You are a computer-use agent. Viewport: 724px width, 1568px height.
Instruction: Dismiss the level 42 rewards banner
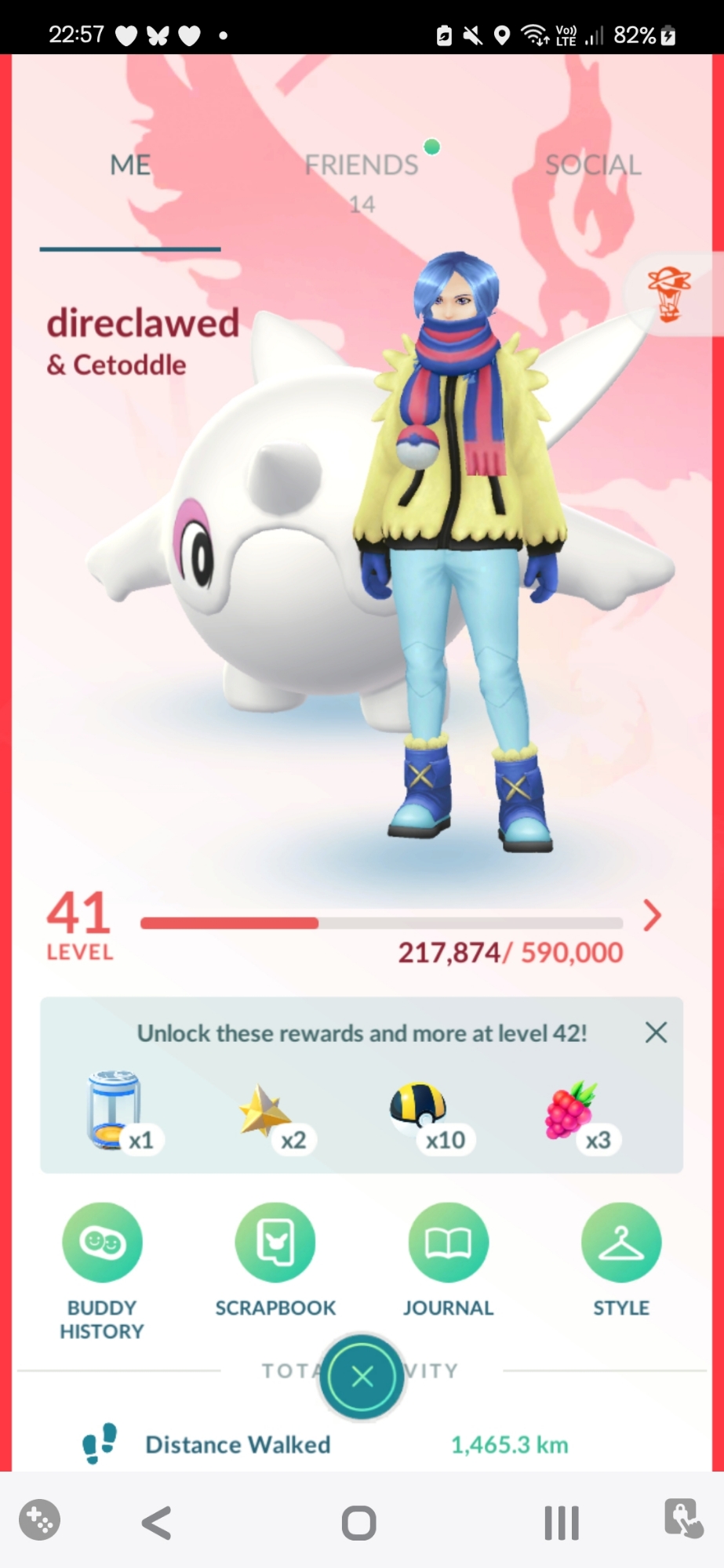coord(656,1033)
